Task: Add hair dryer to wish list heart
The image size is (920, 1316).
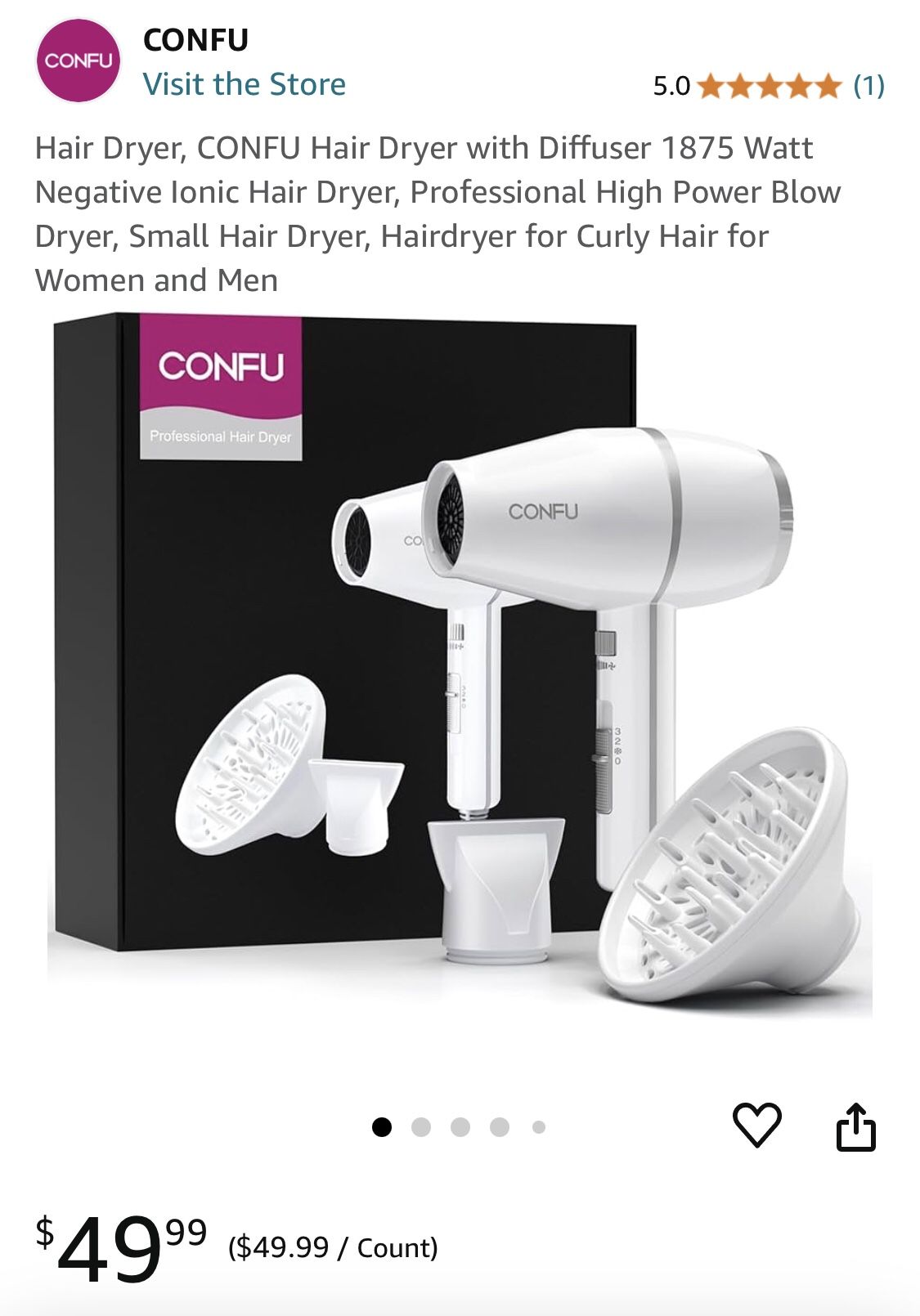Action: [x=756, y=1125]
